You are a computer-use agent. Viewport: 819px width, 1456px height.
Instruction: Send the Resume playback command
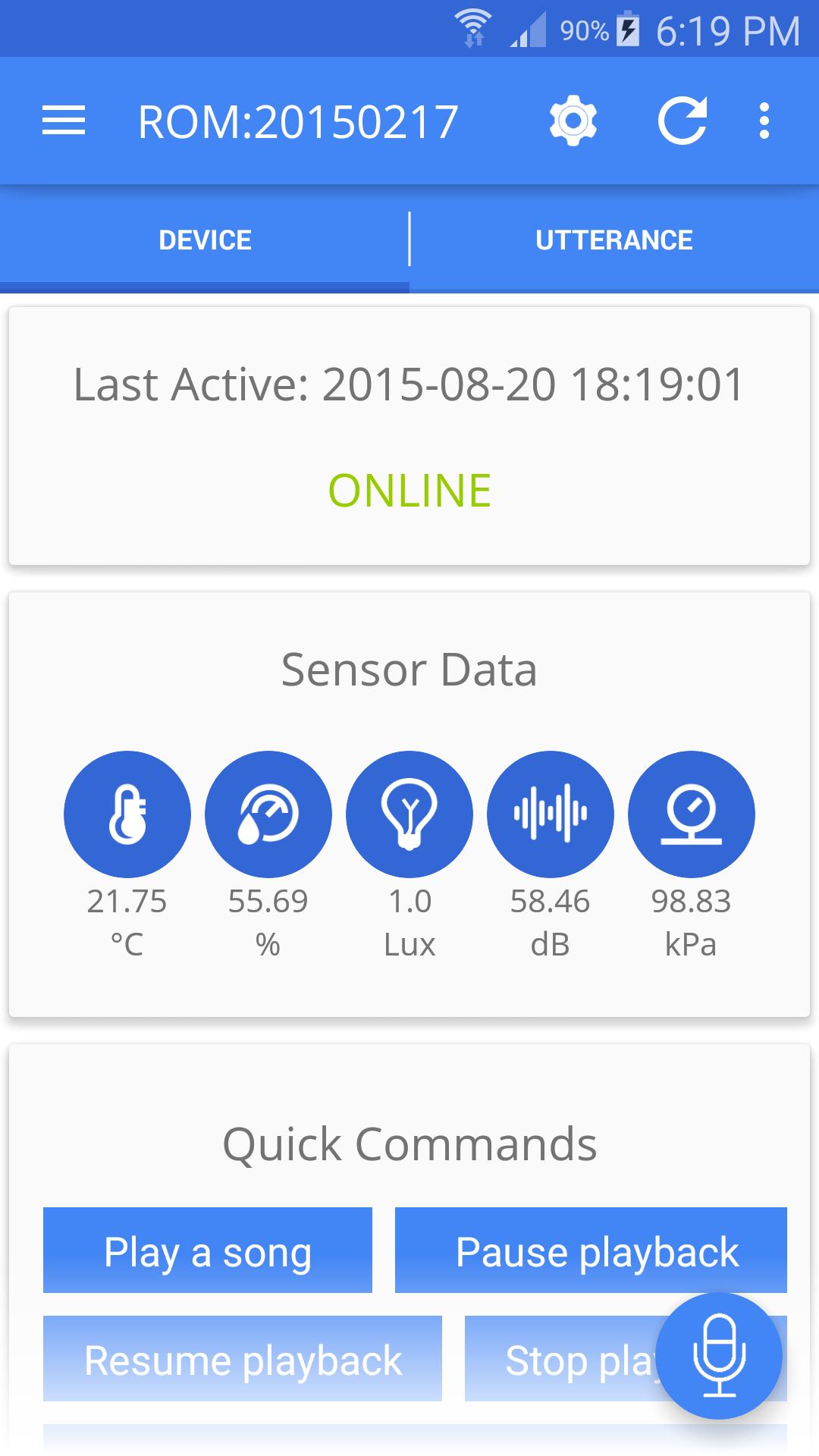(243, 1359)
